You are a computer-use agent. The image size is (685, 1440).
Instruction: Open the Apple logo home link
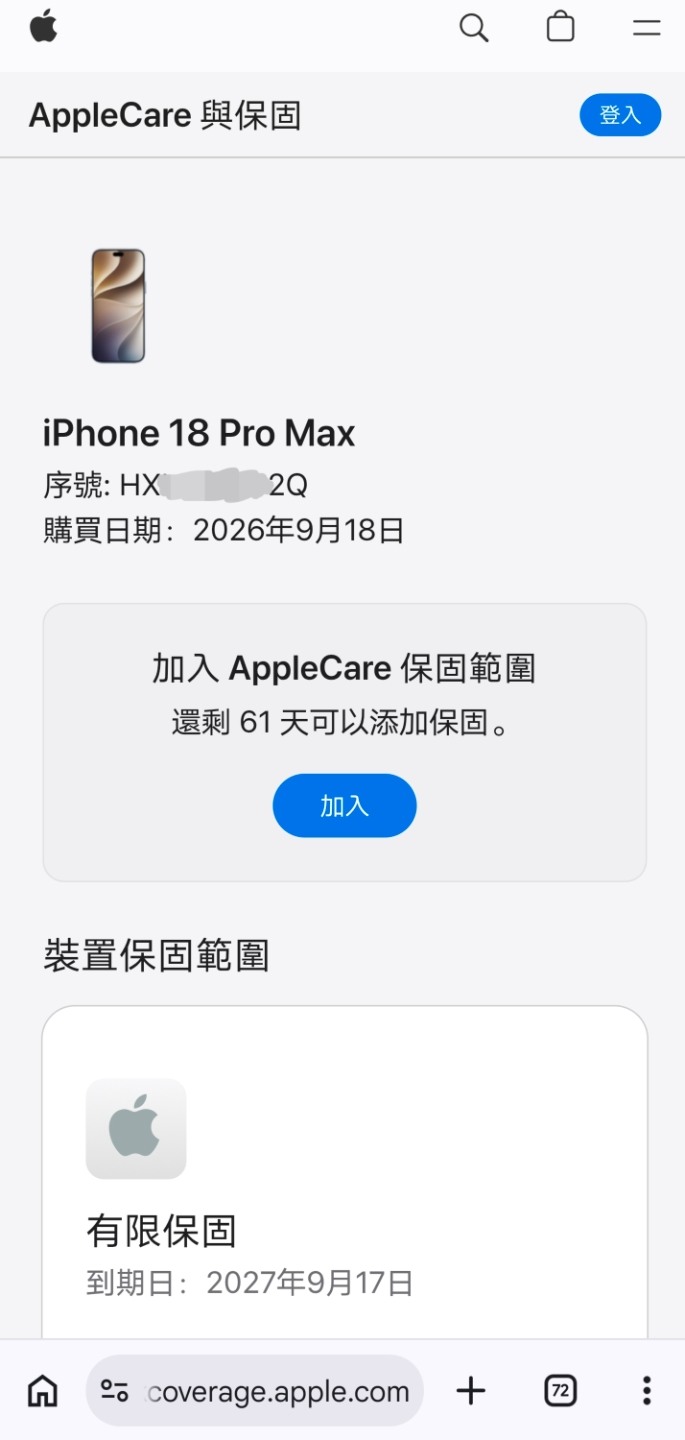click(x=43, y=27)
